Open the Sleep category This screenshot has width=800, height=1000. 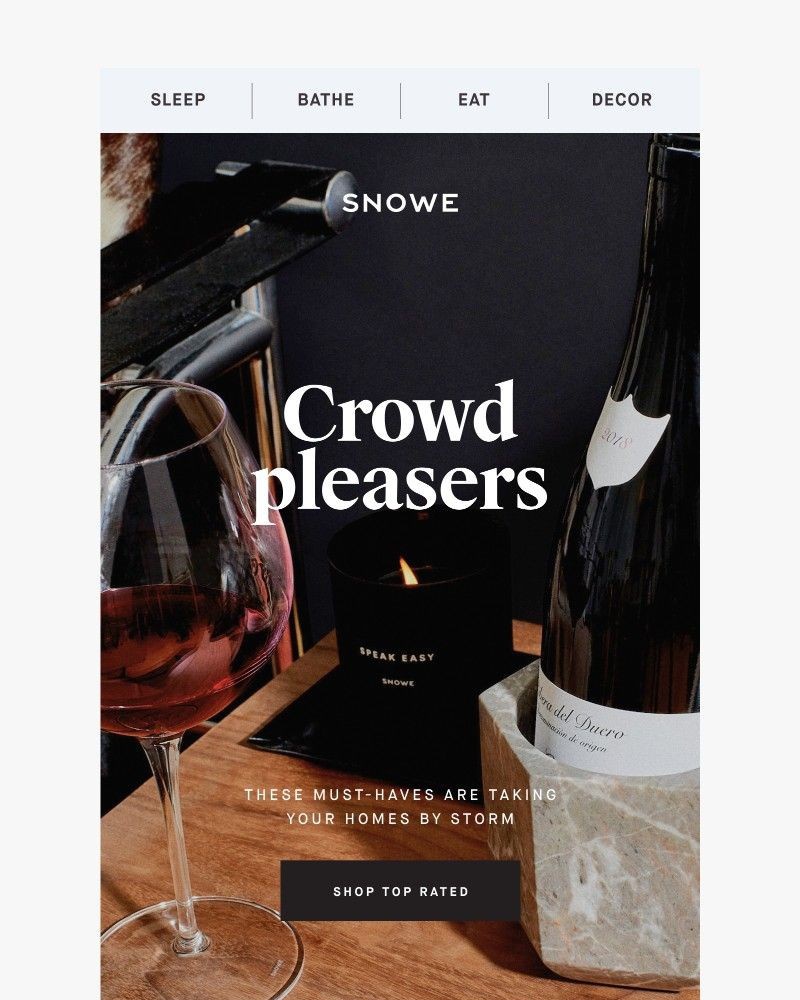(178, 100)
